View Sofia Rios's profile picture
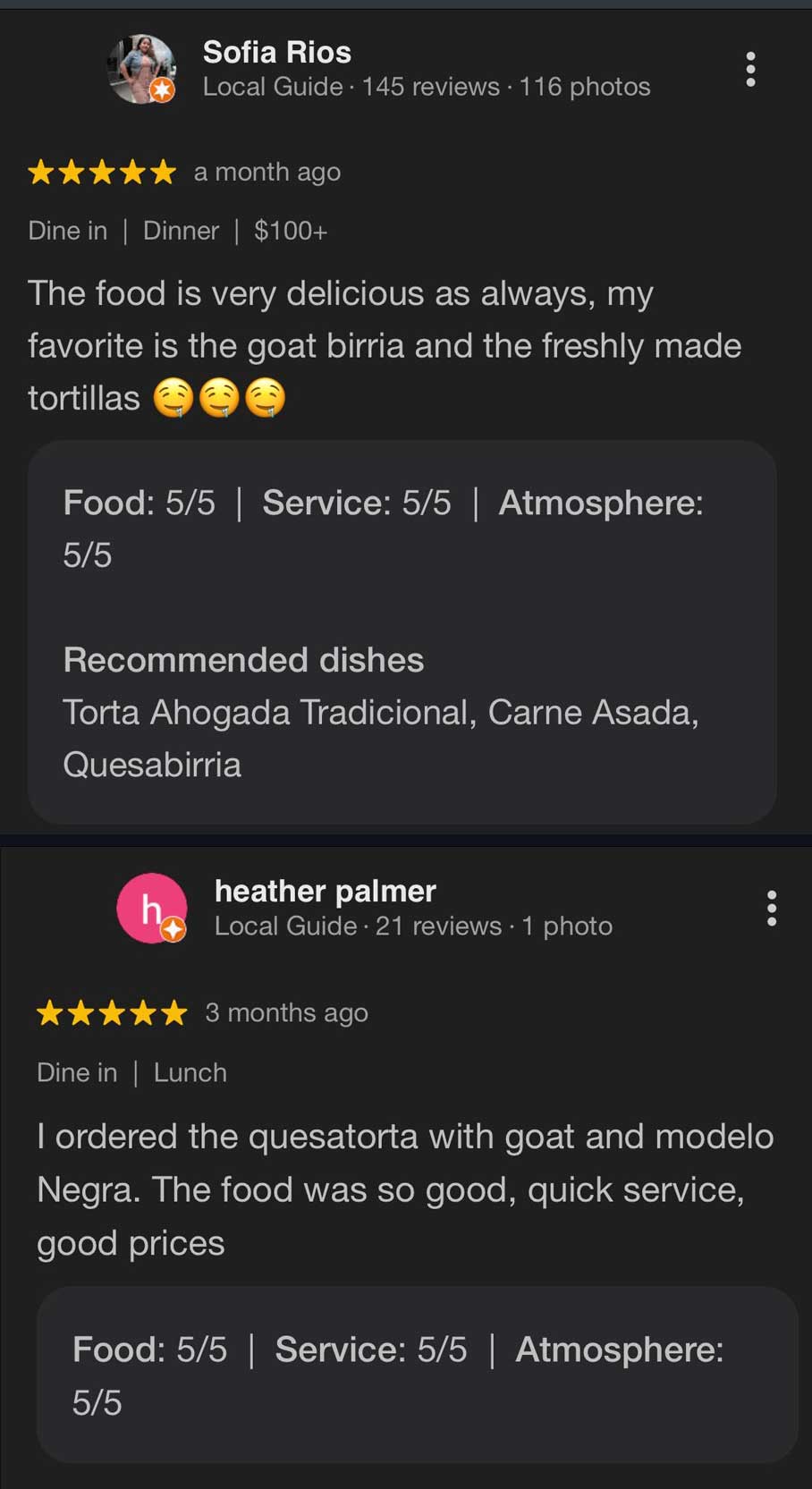This screenshot has height=1489, width=812. (140, 69)
